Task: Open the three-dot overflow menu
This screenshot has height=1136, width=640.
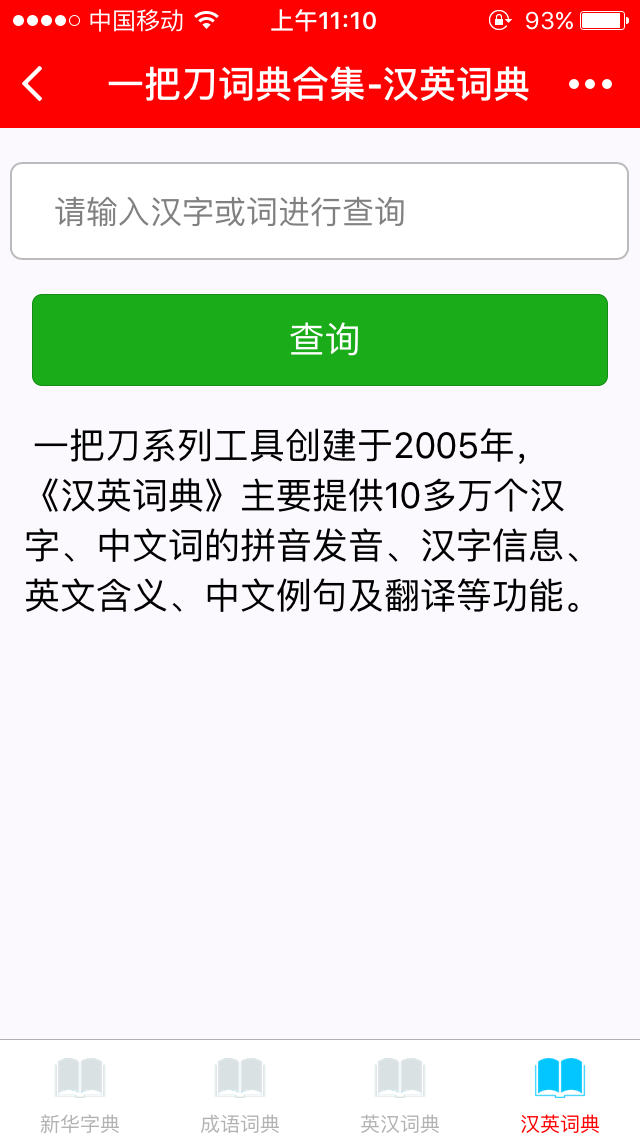Action: click(590, 84)
